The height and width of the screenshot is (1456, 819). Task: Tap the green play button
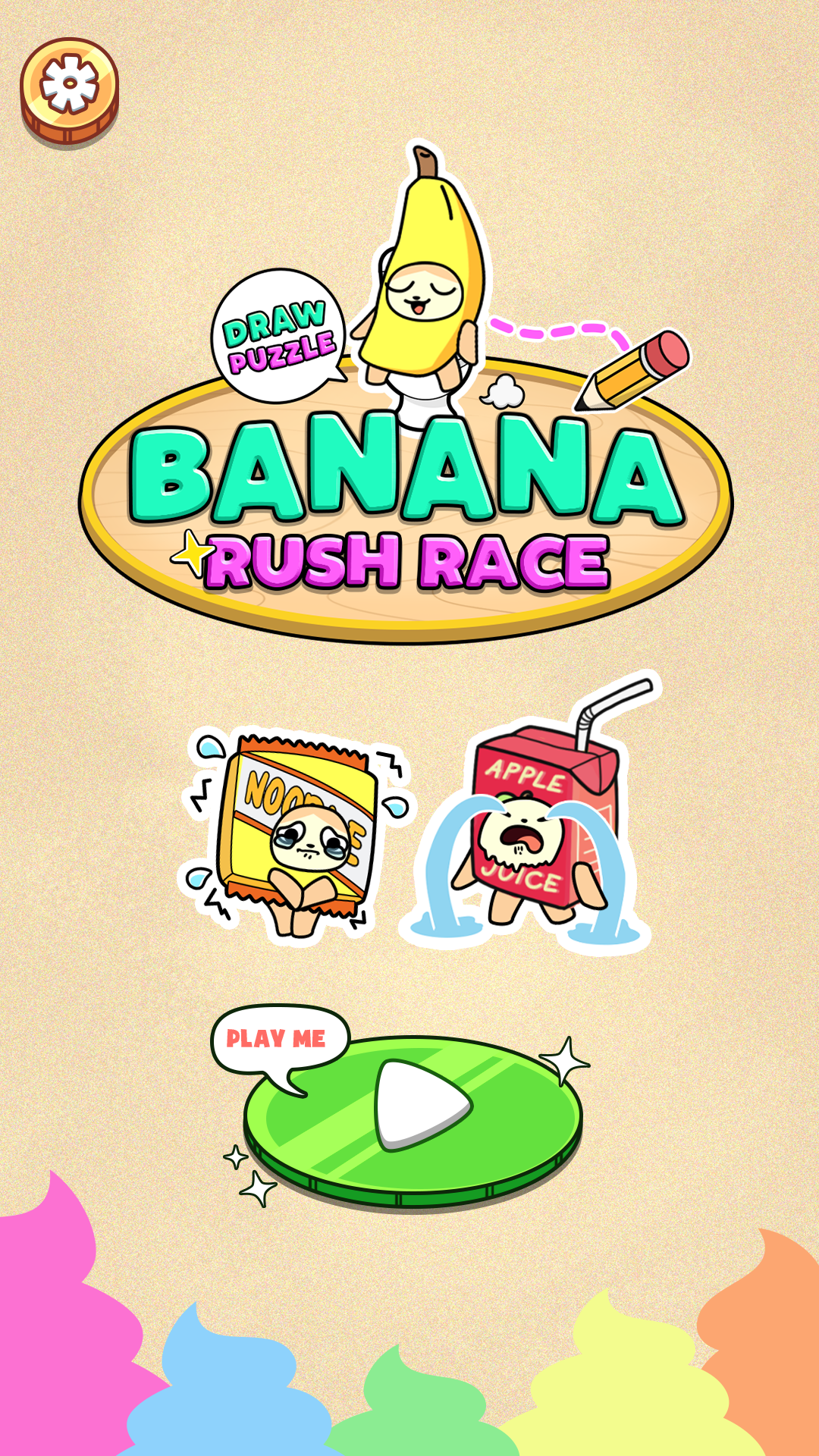pyautogui.click(x=414, y=1113)
